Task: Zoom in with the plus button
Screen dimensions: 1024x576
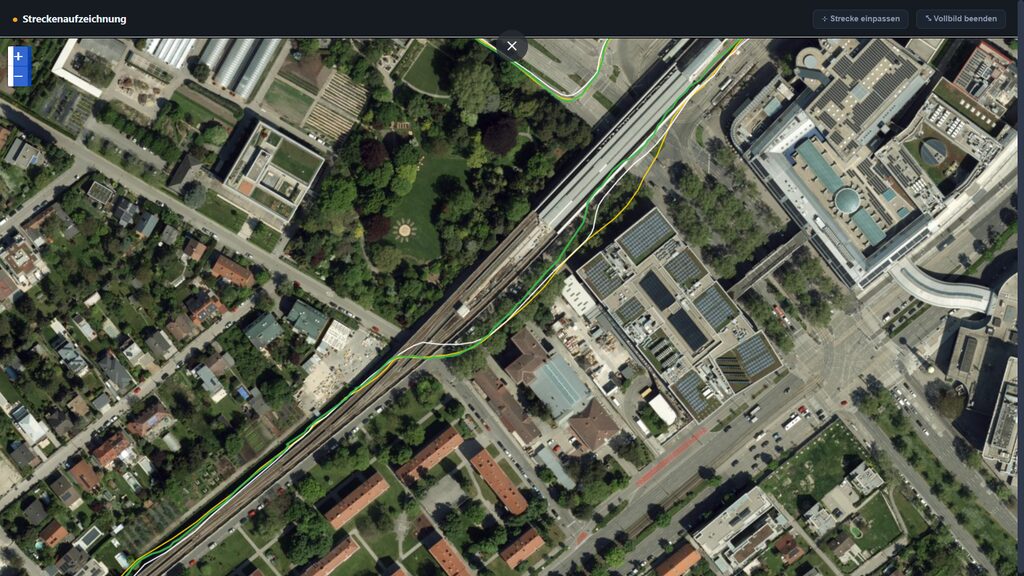Action: pyautogui.click(x=19, y=57)
